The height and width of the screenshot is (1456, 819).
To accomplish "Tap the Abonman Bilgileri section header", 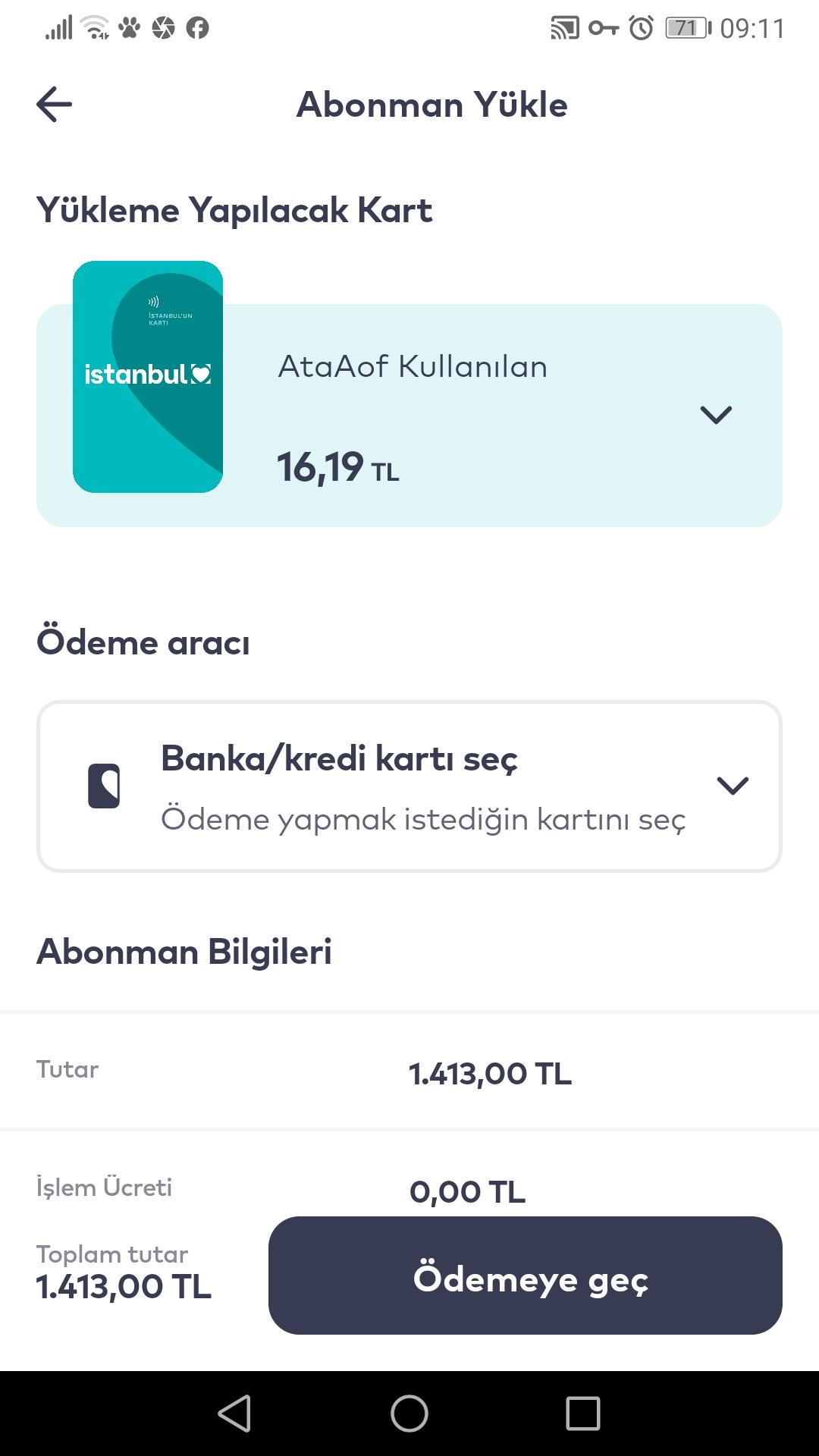I will point(185,952).
